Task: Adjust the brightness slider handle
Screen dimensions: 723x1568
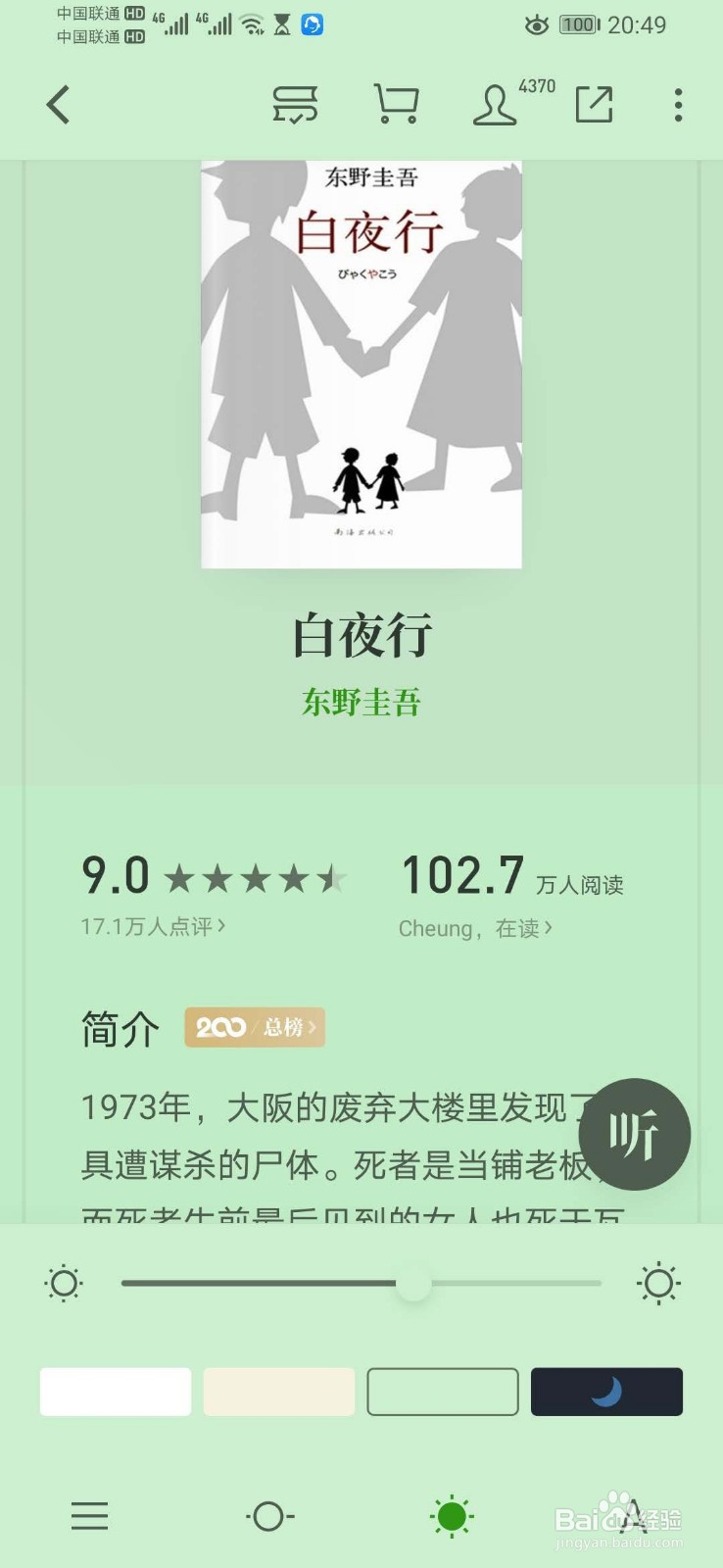Action: [412, 1284]
